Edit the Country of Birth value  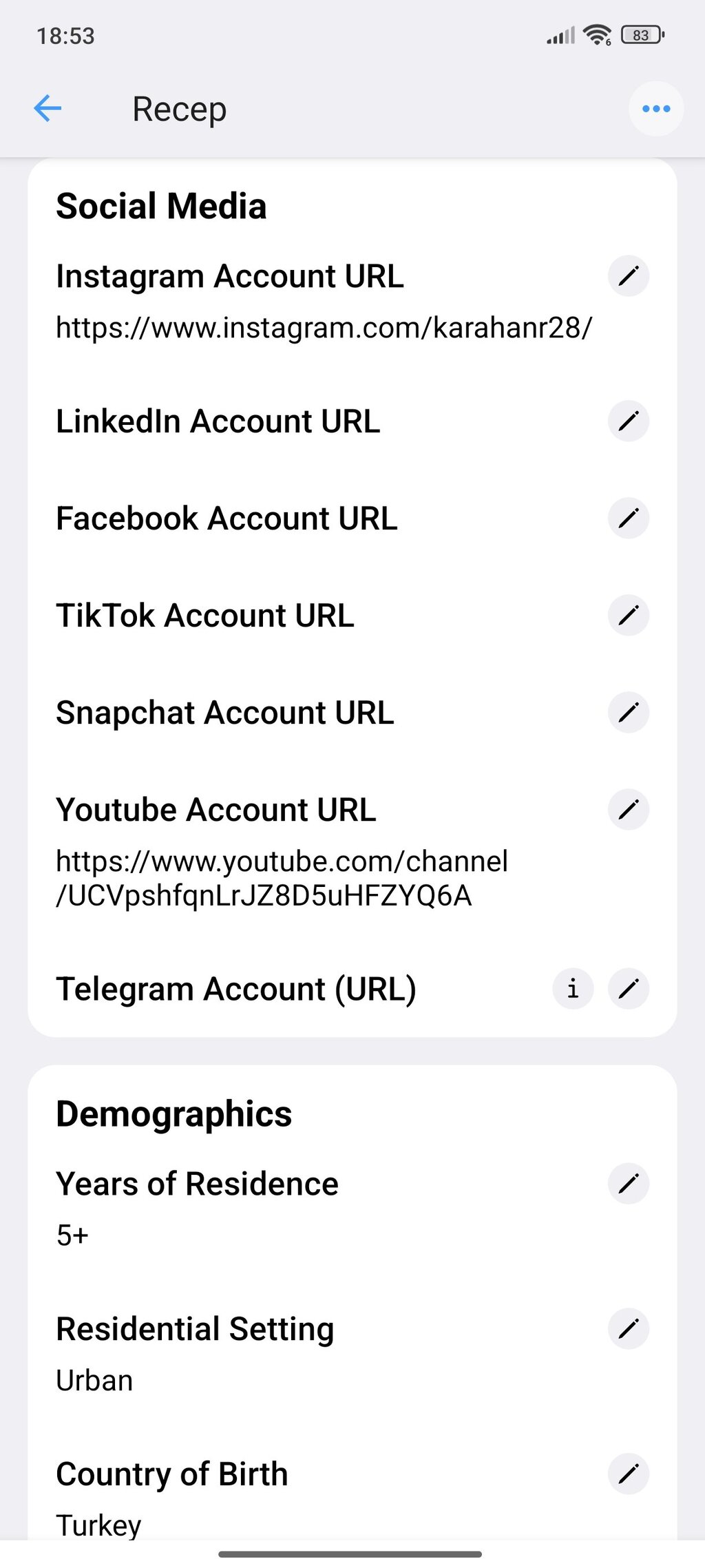628,1474
